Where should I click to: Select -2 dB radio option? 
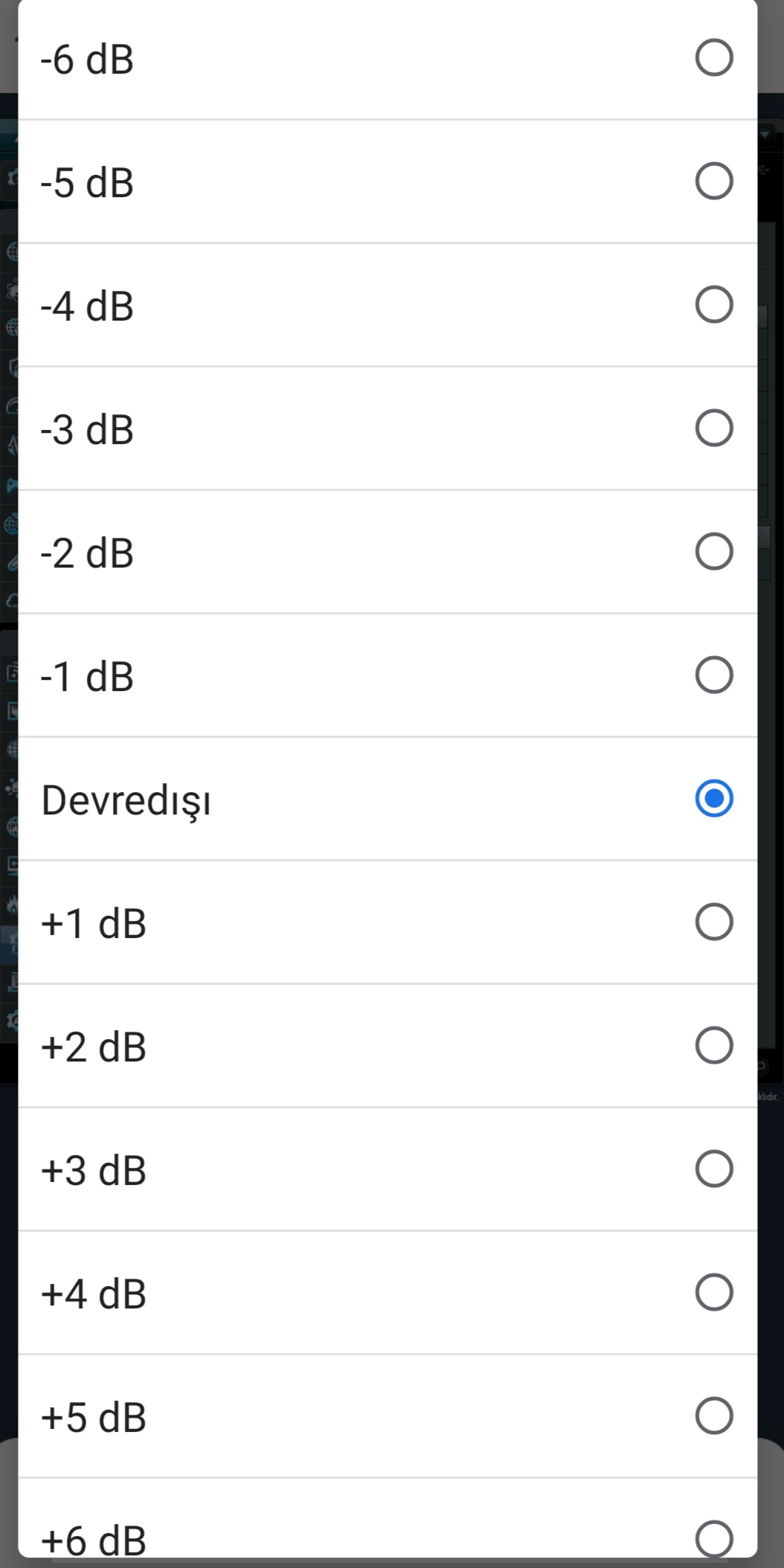(x=388, y=552)
